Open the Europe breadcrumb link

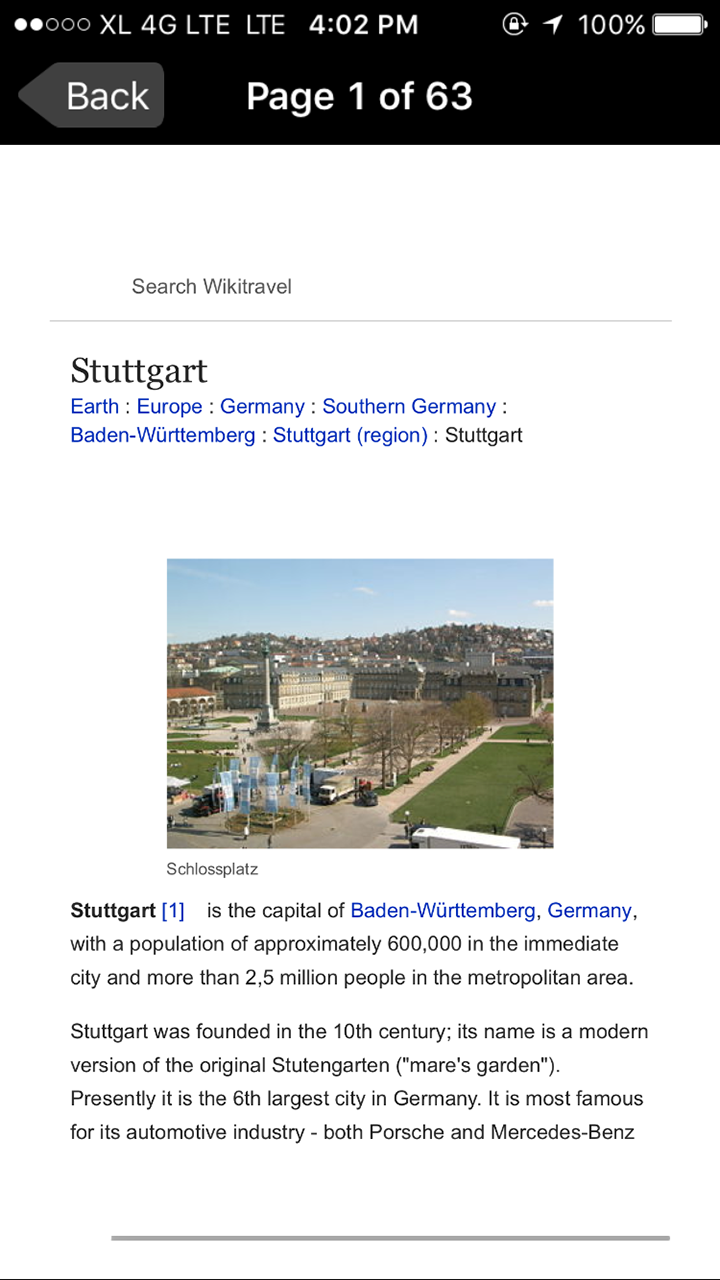(170, 407)
